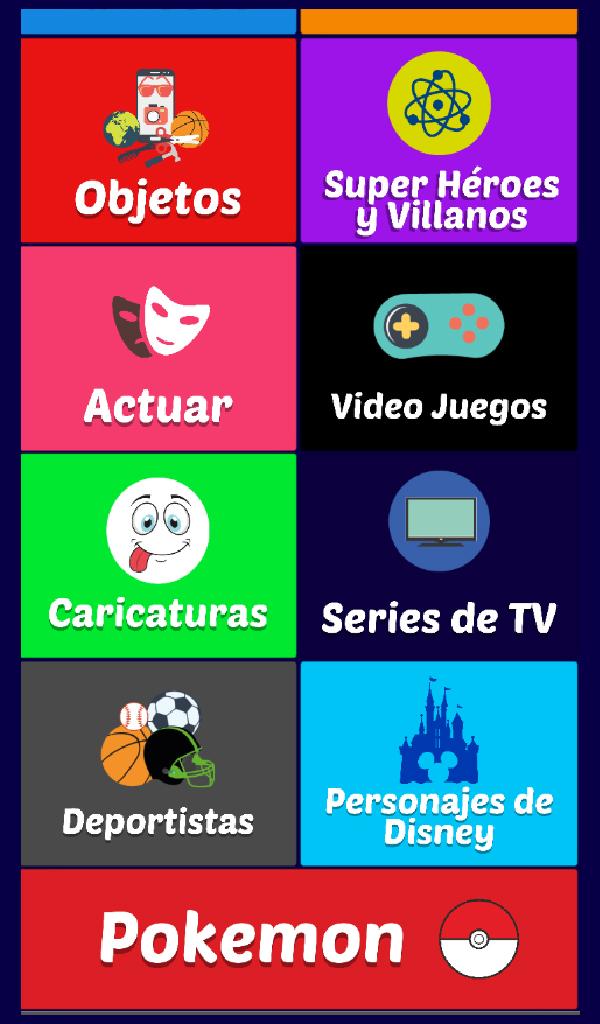The width and height of the screenshot is (600, 1024).
Task: Select Super Héroes y Villanos category
Action: [x=439, y=140]
